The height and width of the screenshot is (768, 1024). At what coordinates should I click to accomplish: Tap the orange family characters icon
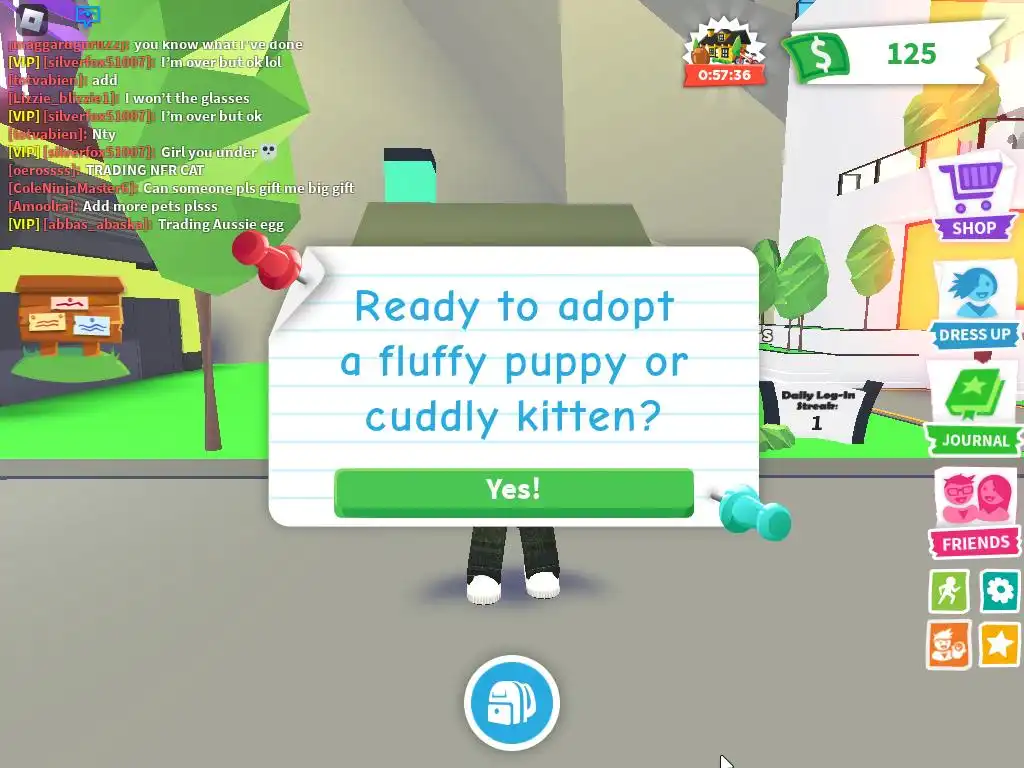(948, 644)
